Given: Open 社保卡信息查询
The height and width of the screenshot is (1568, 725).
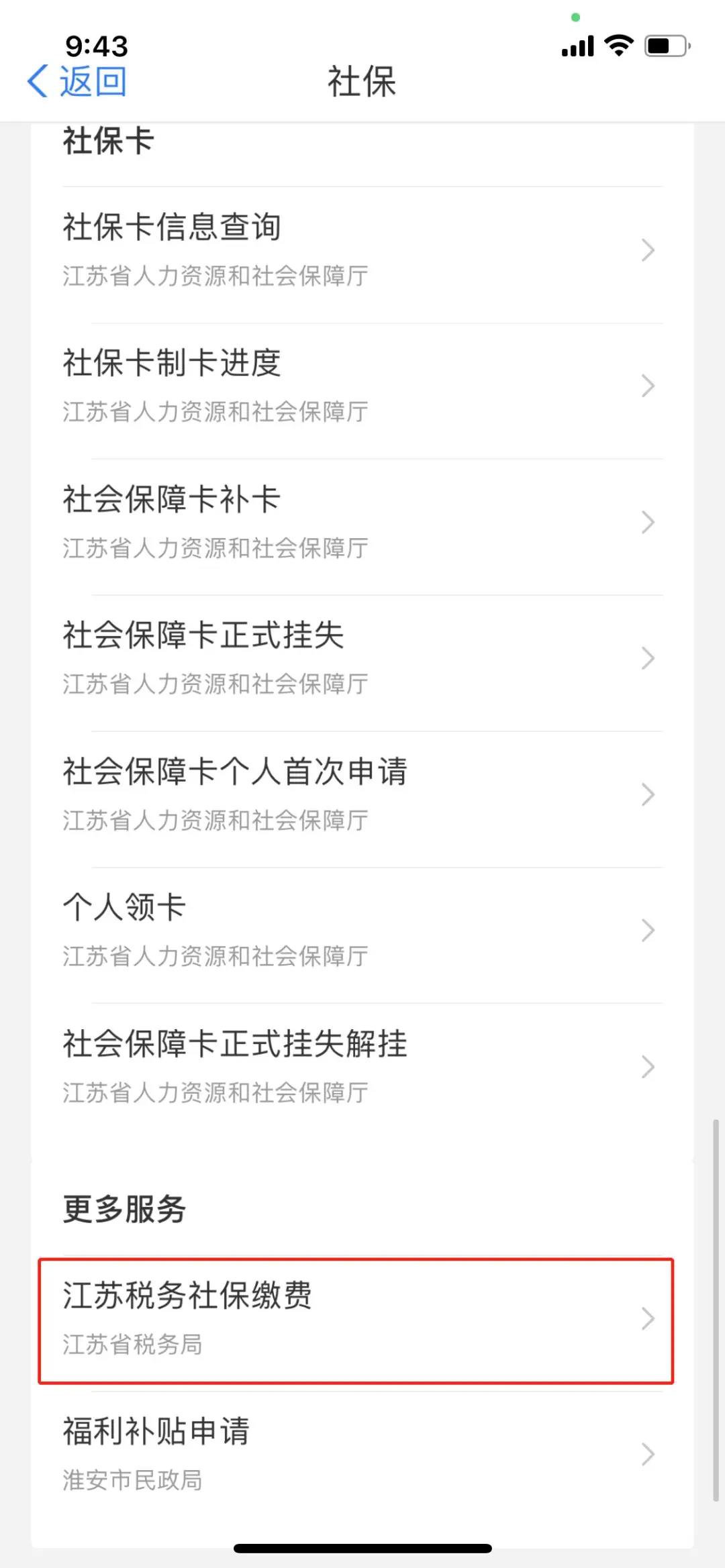Looking at the screenshot, I should click(361, 250).
